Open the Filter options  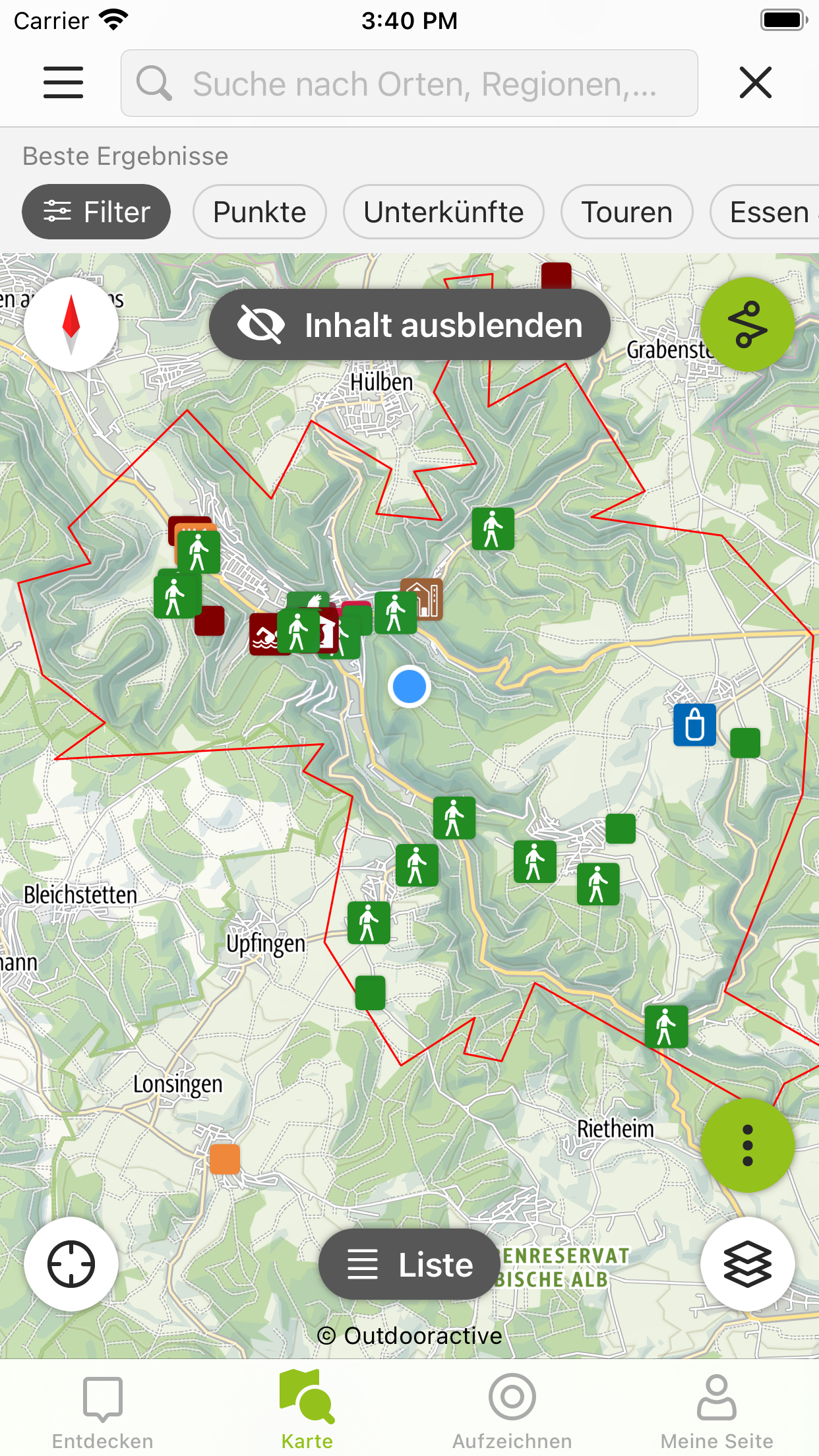96,212
